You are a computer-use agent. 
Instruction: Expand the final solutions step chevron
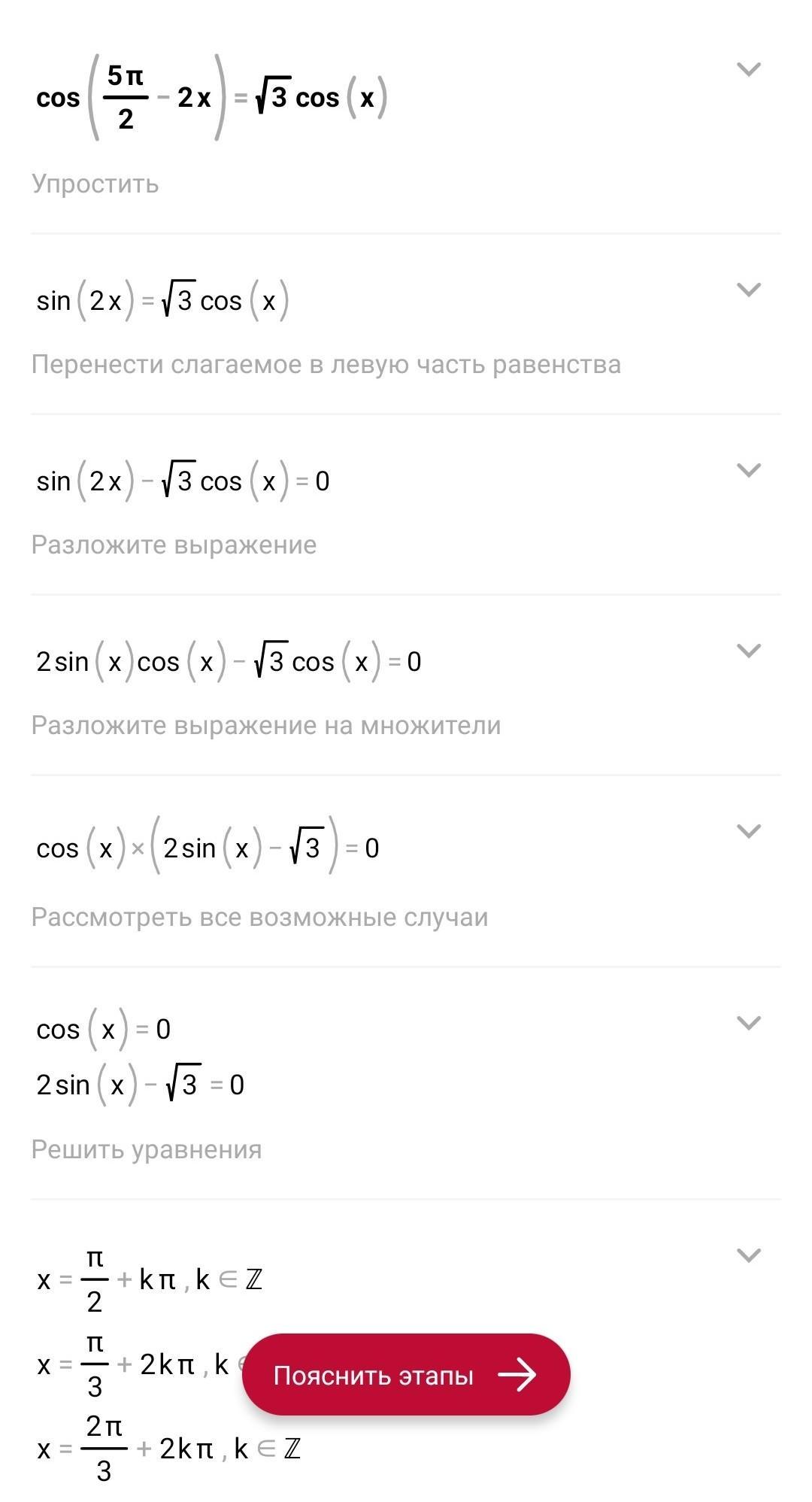tap(748, 1255)
